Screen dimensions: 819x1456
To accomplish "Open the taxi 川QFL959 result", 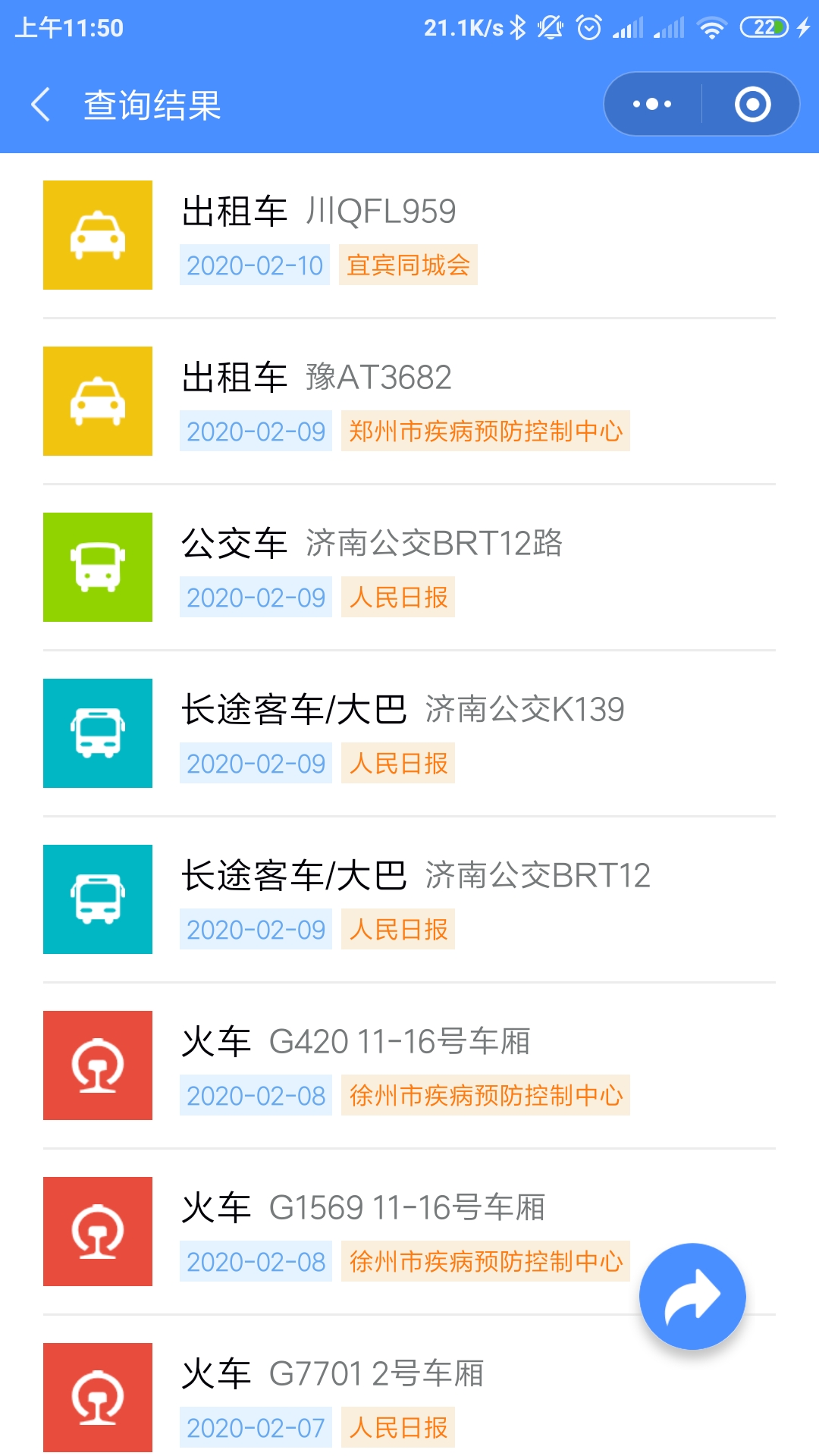I will coord(409,235).
